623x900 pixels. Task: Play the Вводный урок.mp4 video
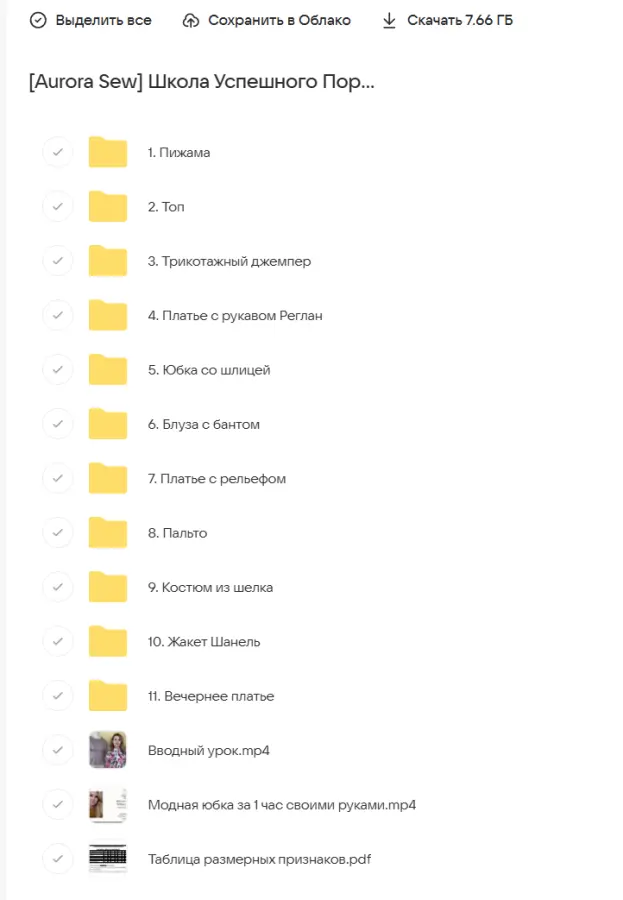click(x=209, y=750)
